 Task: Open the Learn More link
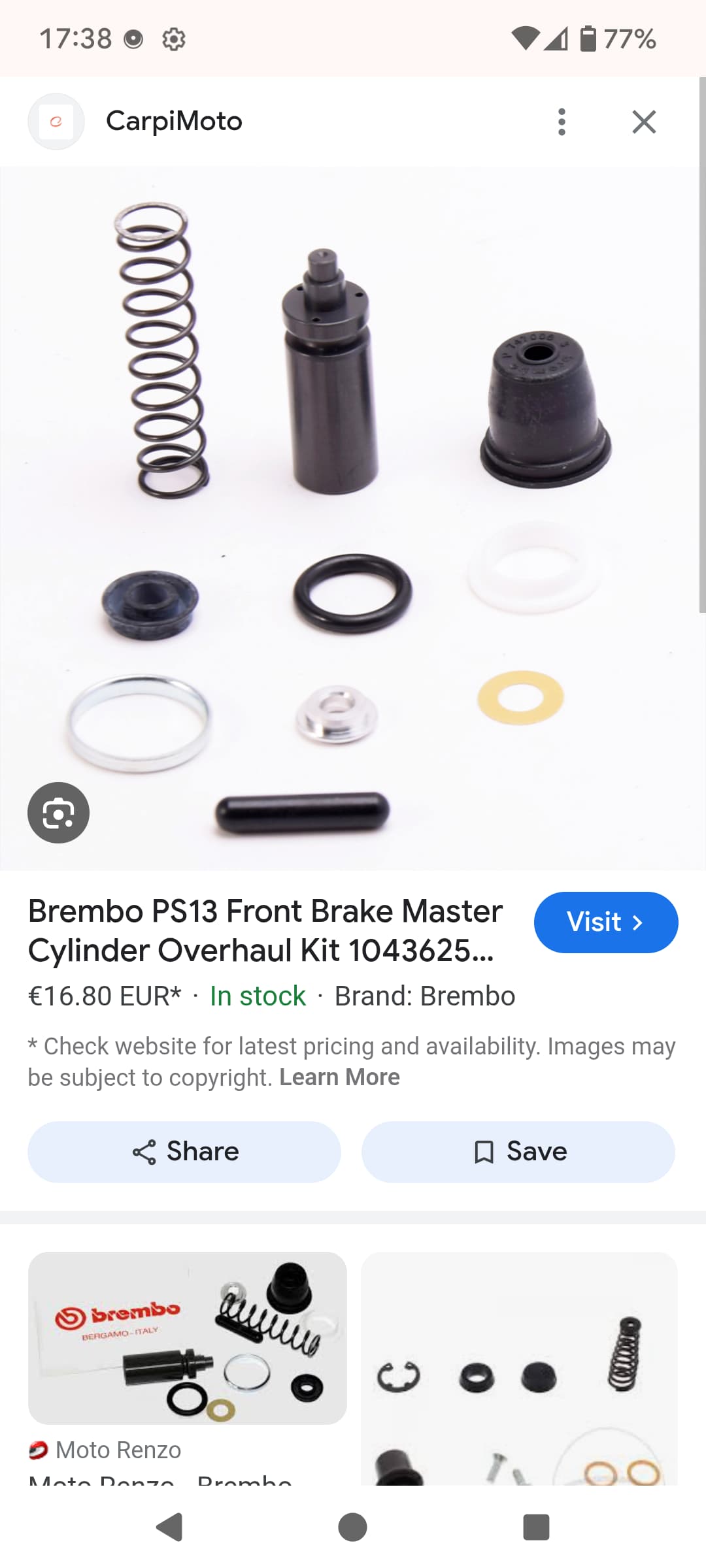click(339, 1077)
